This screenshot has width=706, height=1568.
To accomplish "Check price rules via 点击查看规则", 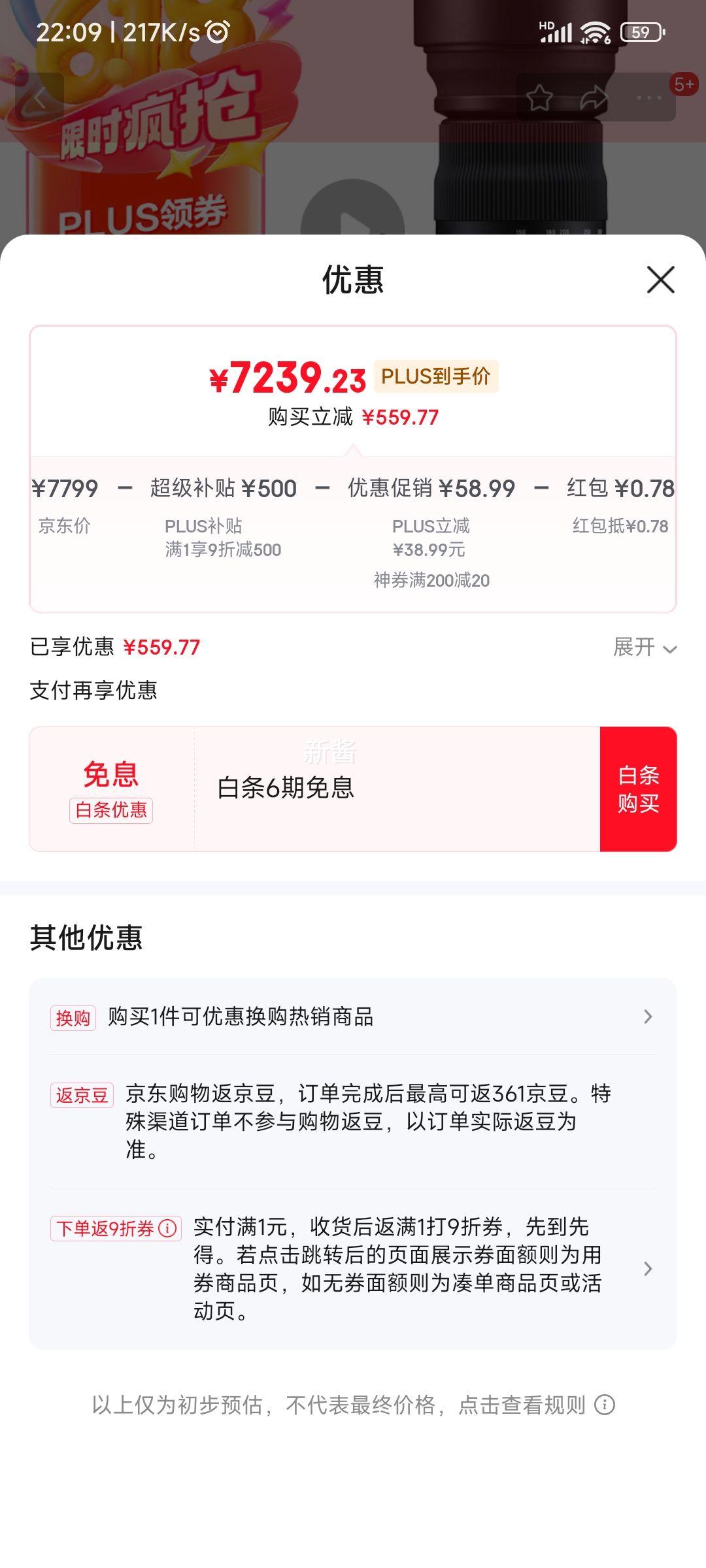I will click(x=522, y=1405).
